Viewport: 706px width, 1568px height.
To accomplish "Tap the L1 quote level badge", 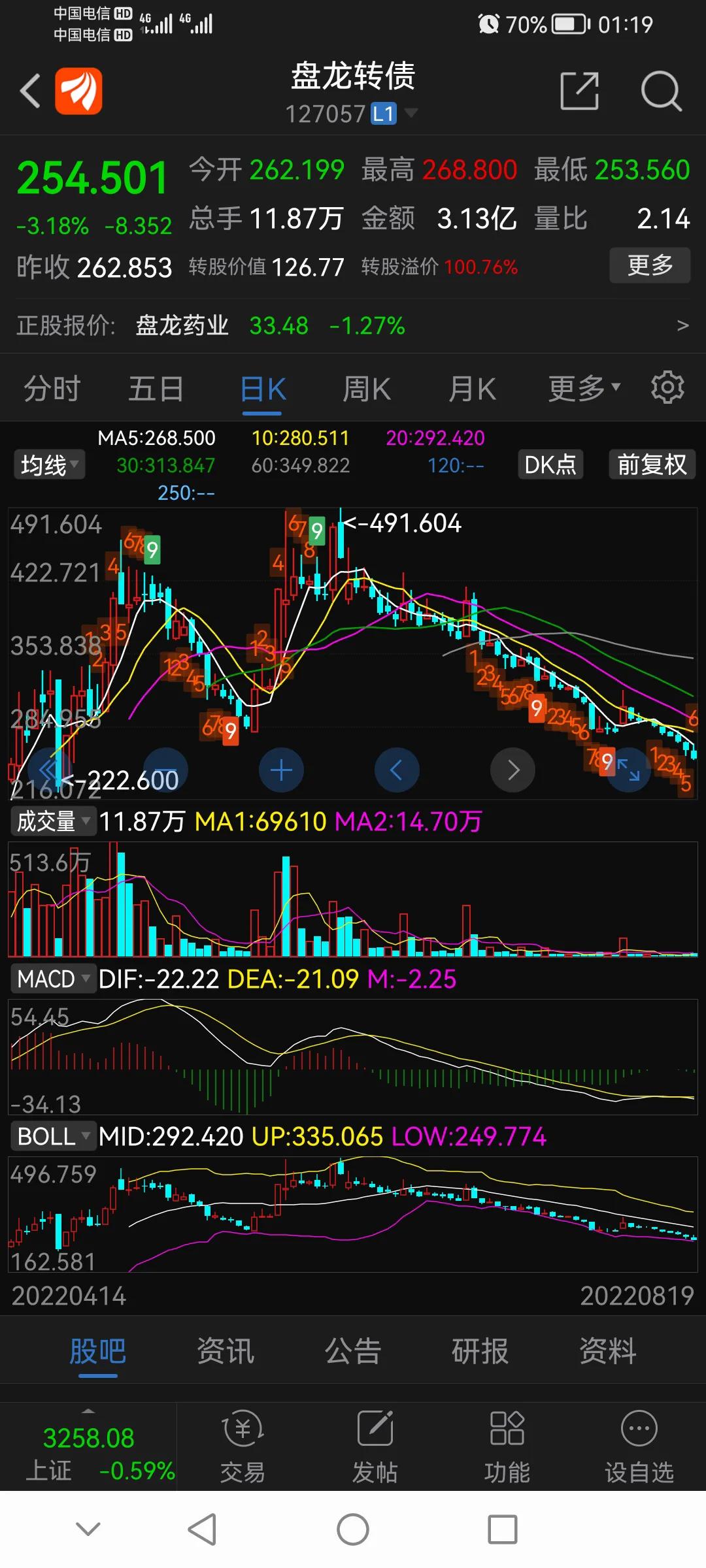I will coord(384,112).
